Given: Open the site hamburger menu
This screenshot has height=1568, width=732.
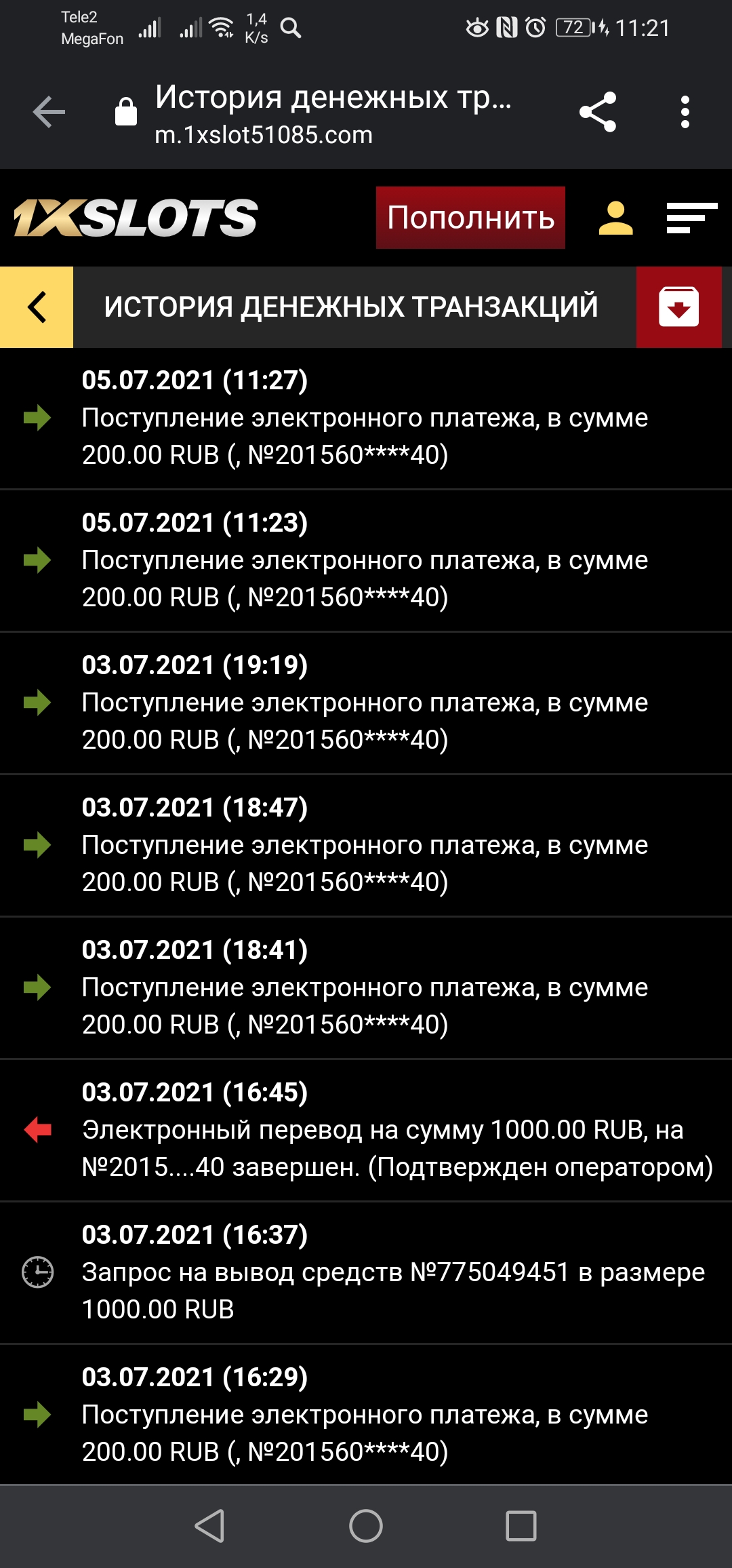Looking at the screenshot, I should coord(691,218).
